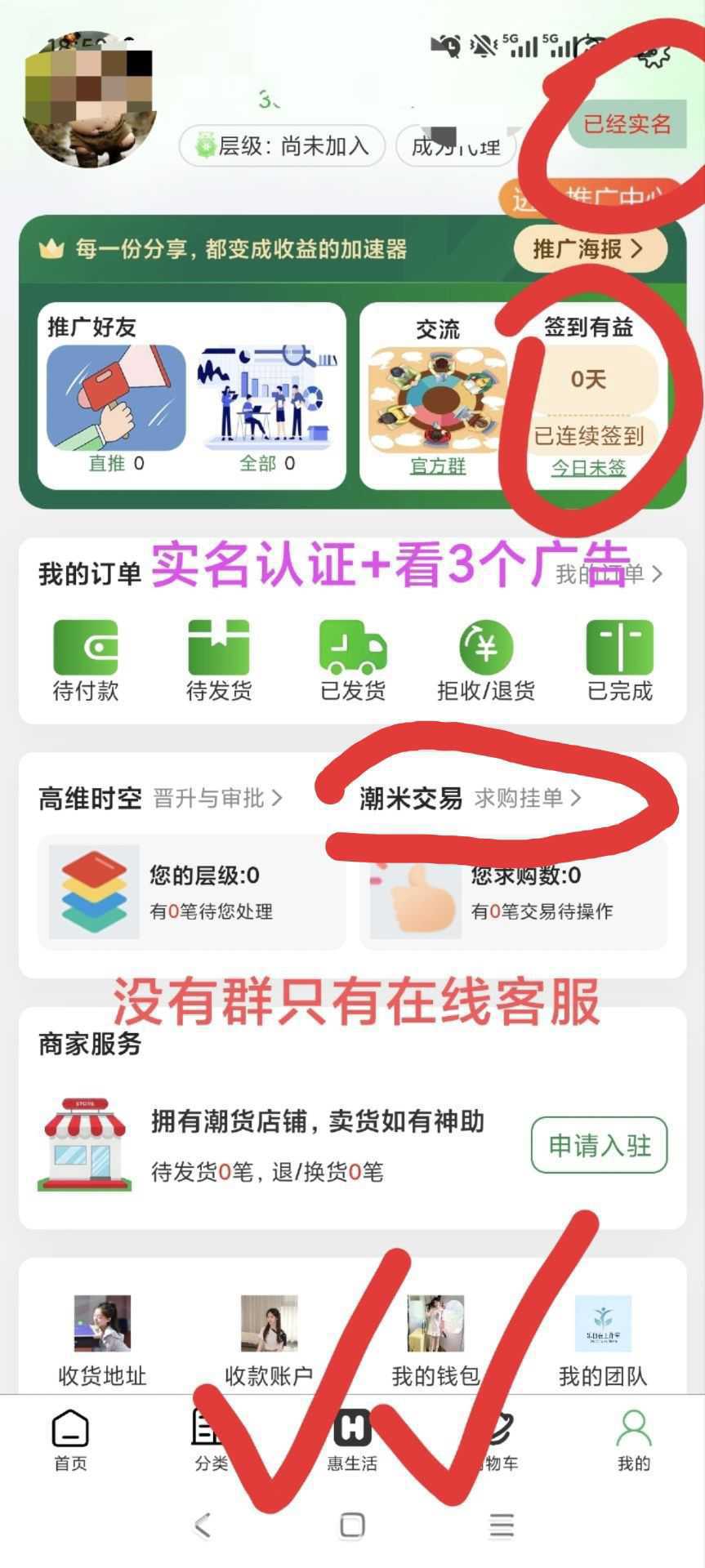Open 晋升与审批 under 高维时空

click(x=217, y=798)
